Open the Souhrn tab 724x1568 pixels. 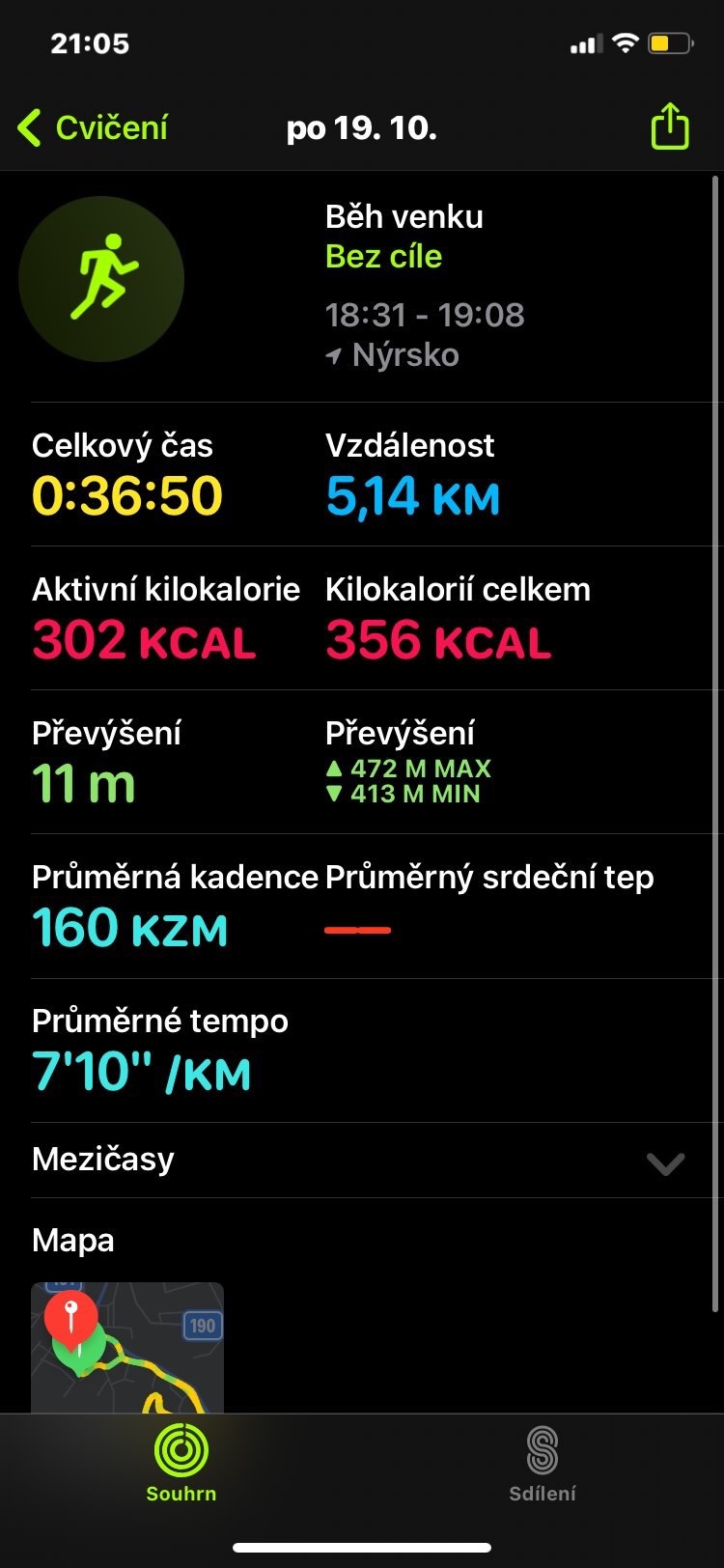click(x=181, y=1462)
